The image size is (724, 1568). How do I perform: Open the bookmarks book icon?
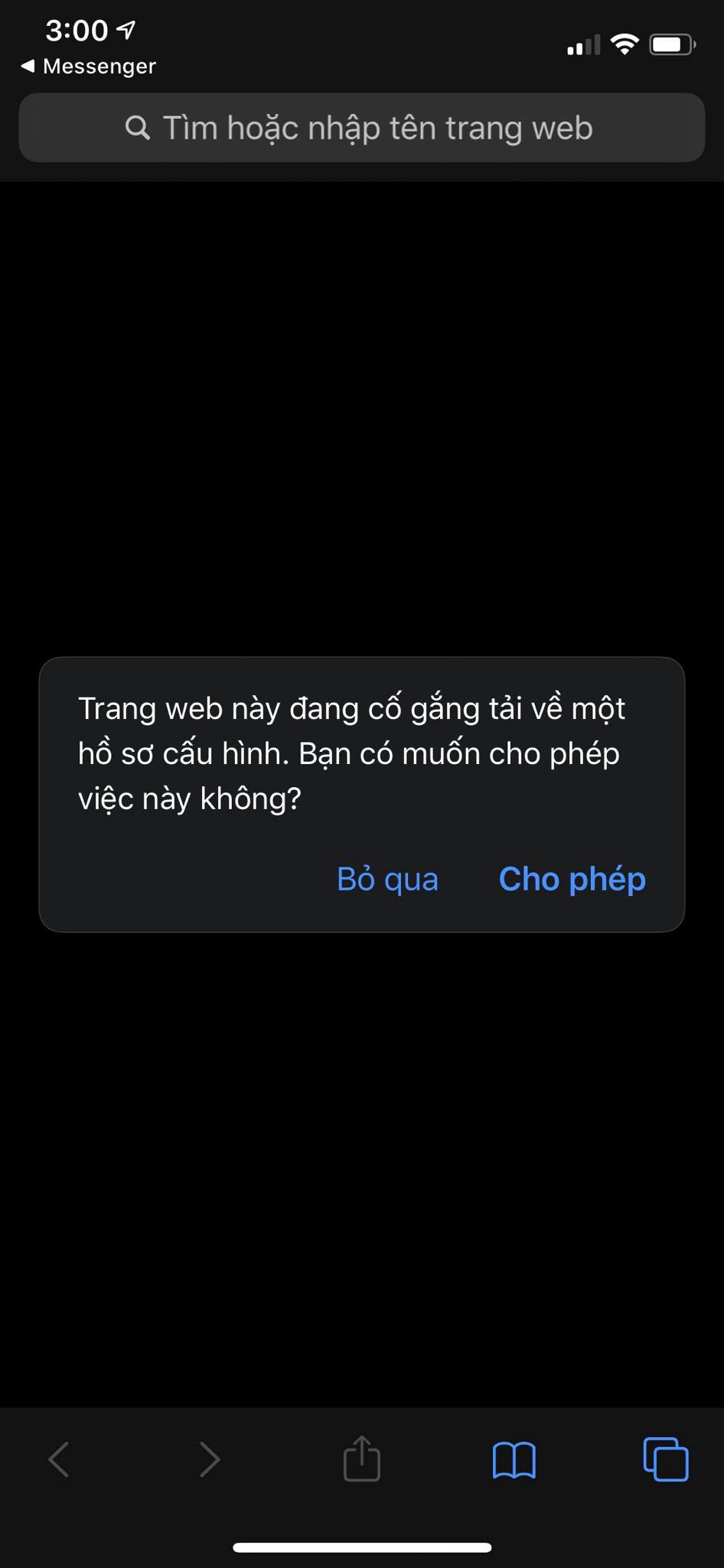pos(514,1459)
